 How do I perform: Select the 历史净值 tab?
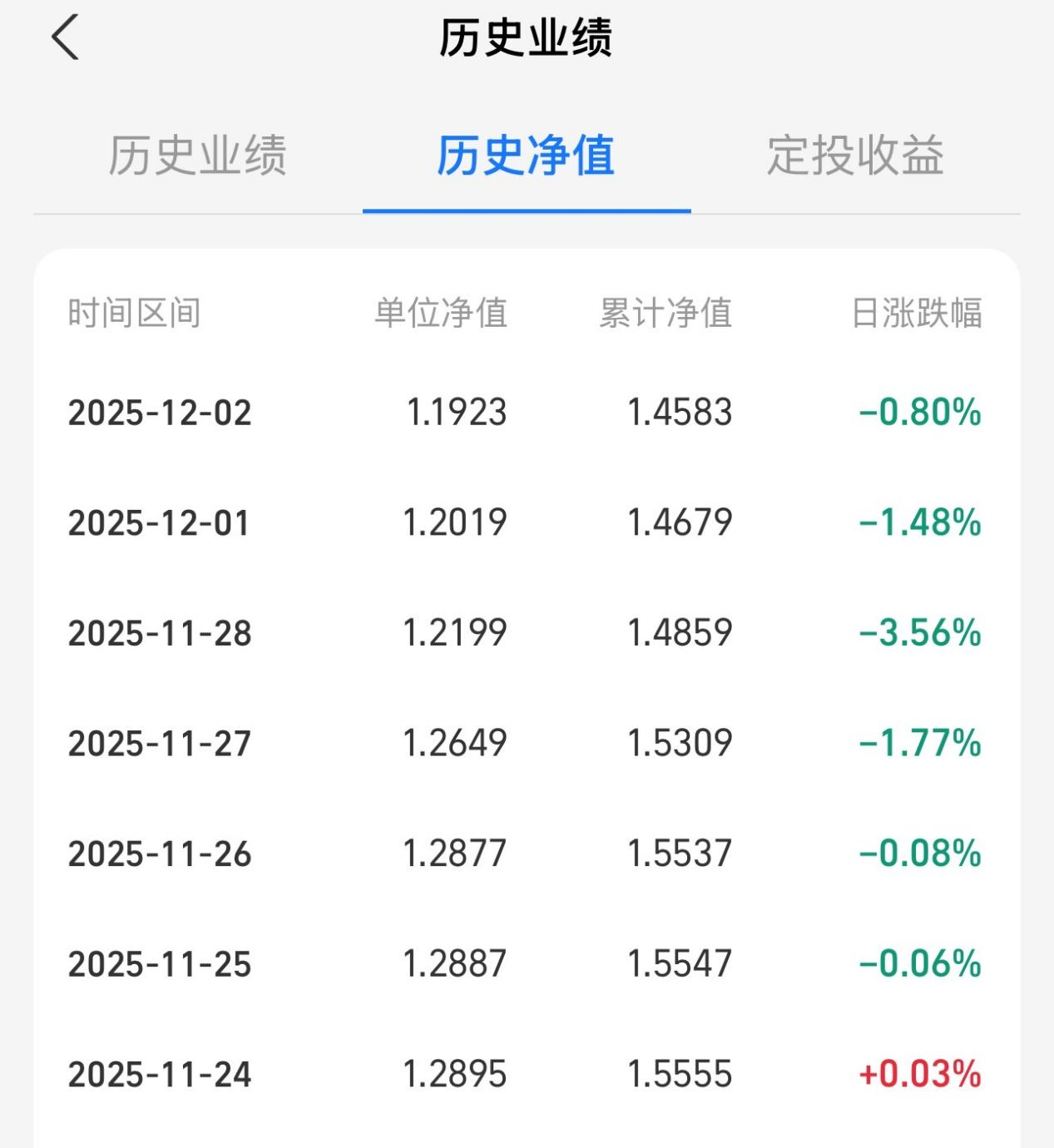(x=526, y=156)
